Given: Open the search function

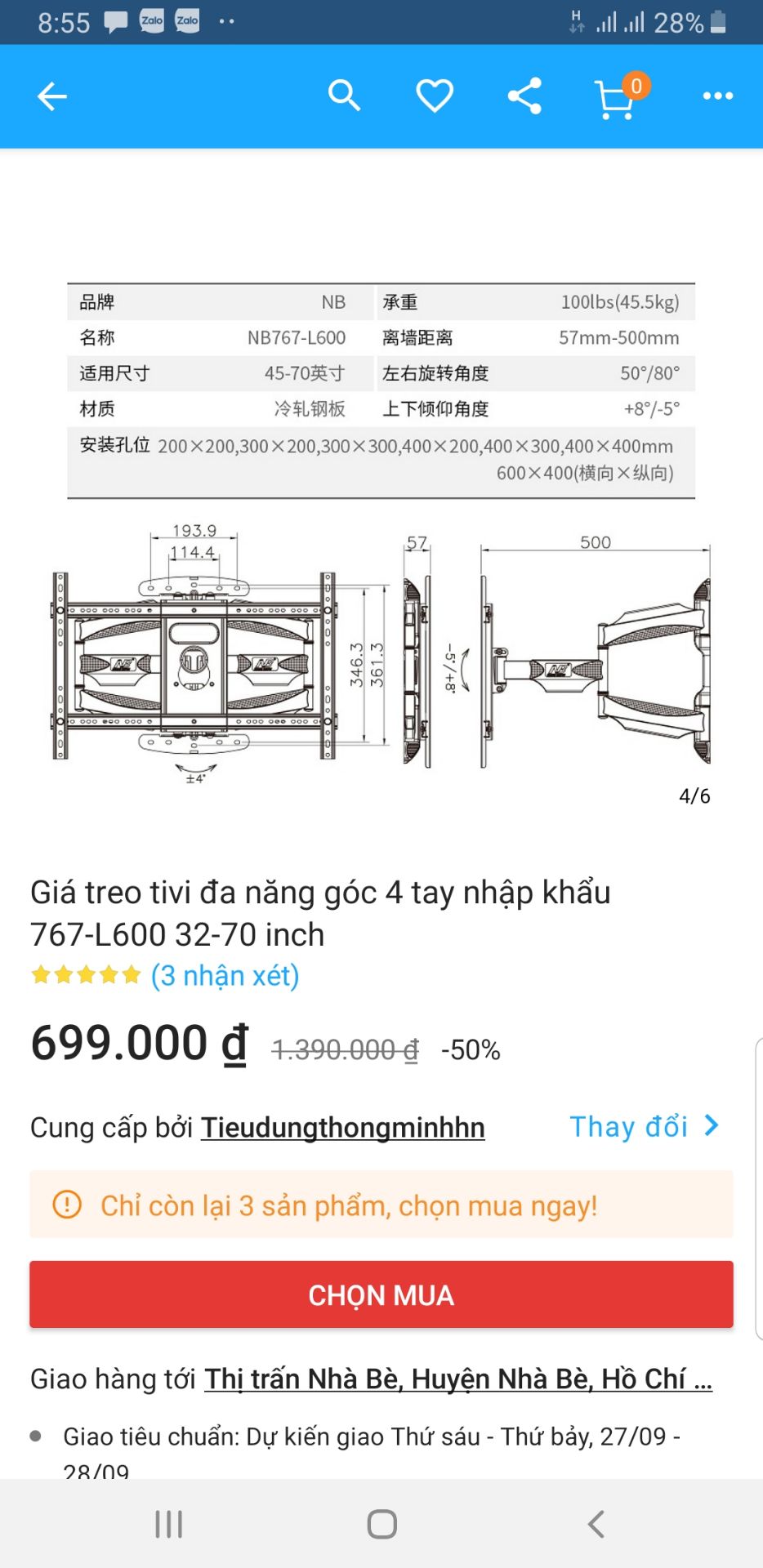Looking at the screenshot, I should click(x=344, y=95).
